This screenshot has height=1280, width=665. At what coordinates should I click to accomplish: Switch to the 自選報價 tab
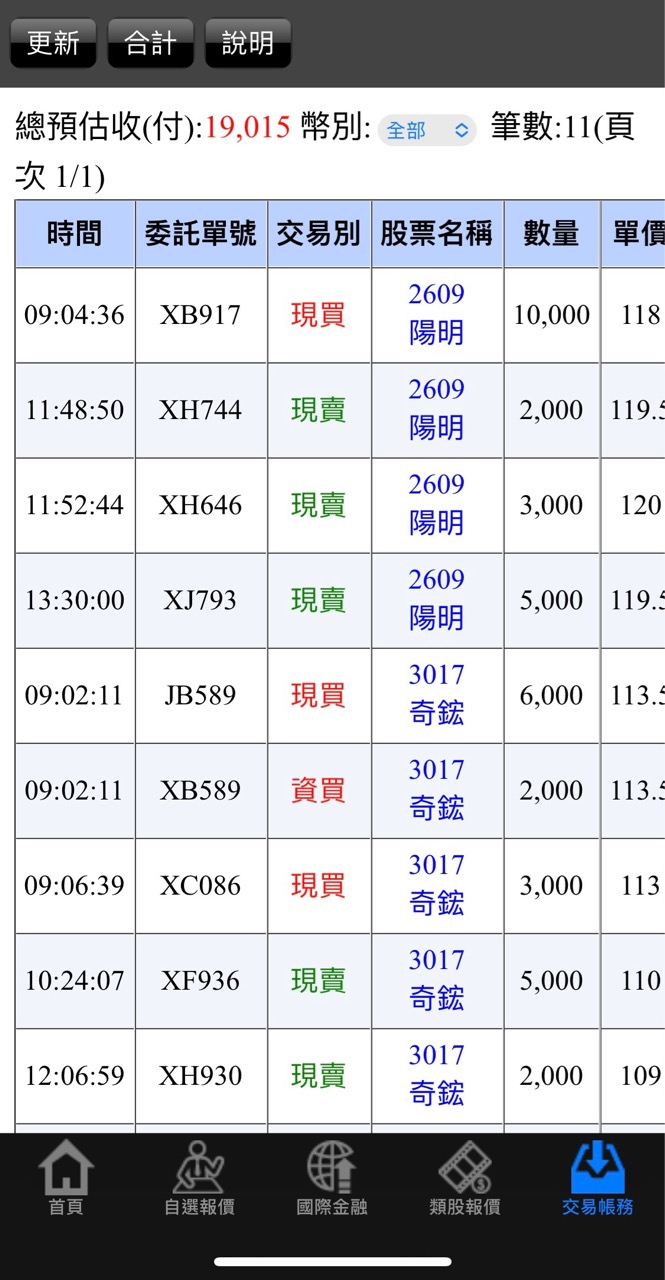click(x=199, y=1180)
